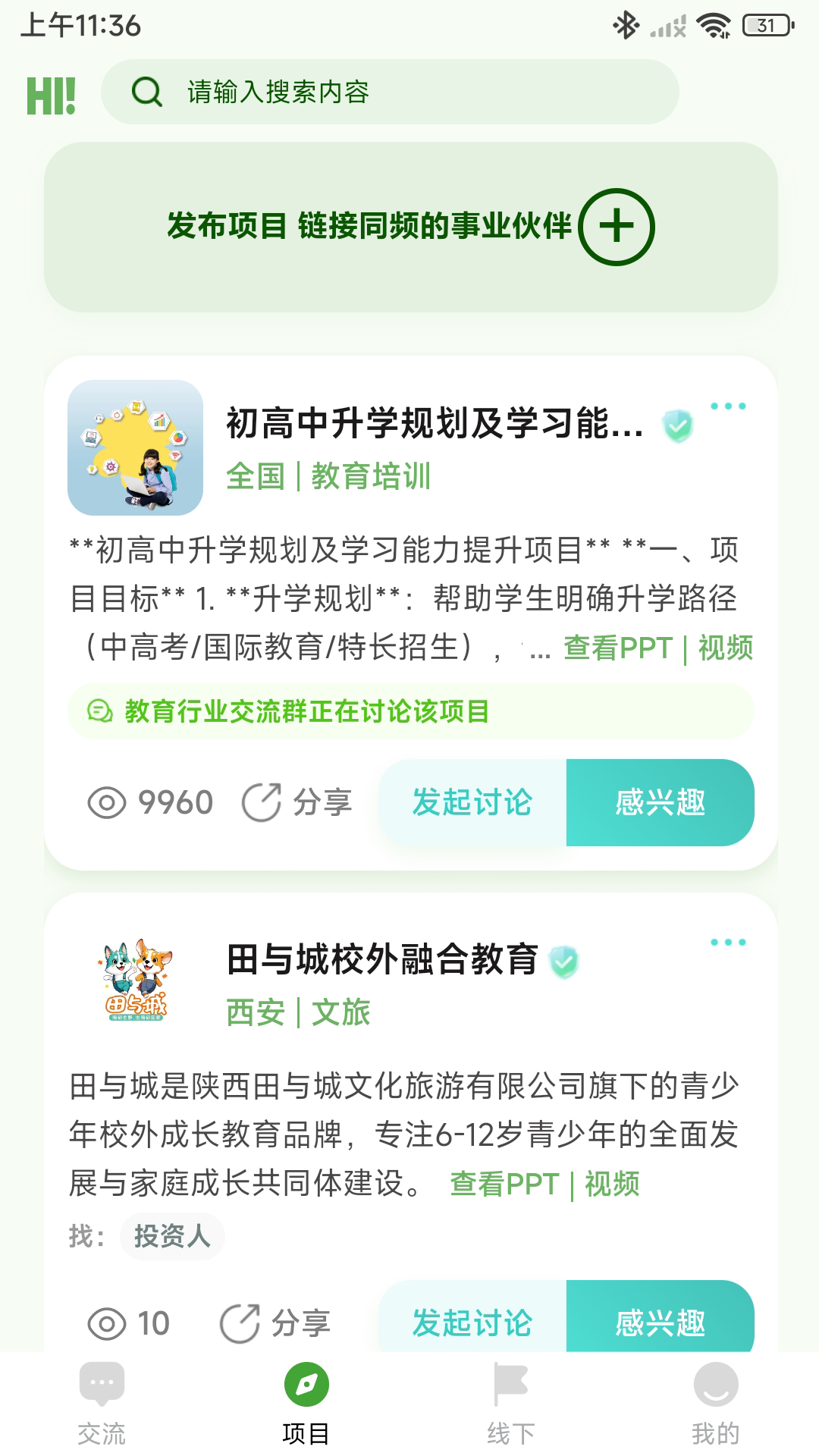The width and height of the screenshot is (819, 1456).
Task: Share the 初高中升学规划 project
Action: 297,802
